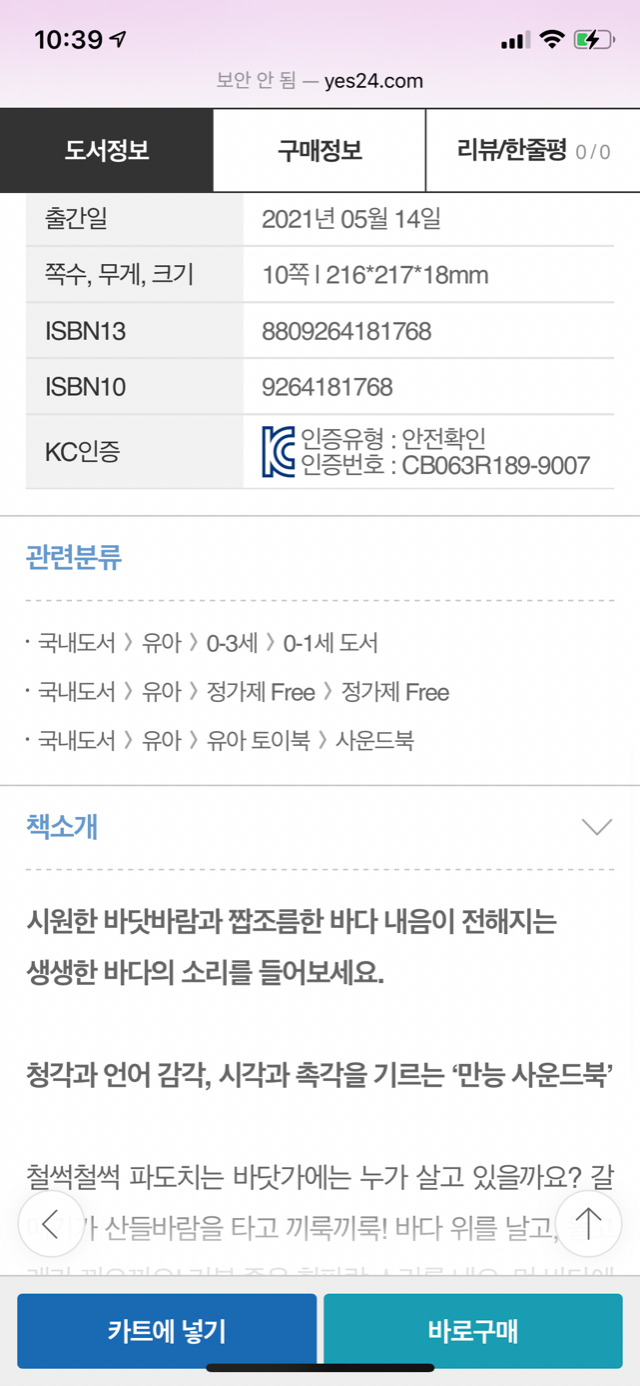Open the 리뷰/한줄평 tab
Viewport: 640px width, 1386px height.
[x=533, y=151]
